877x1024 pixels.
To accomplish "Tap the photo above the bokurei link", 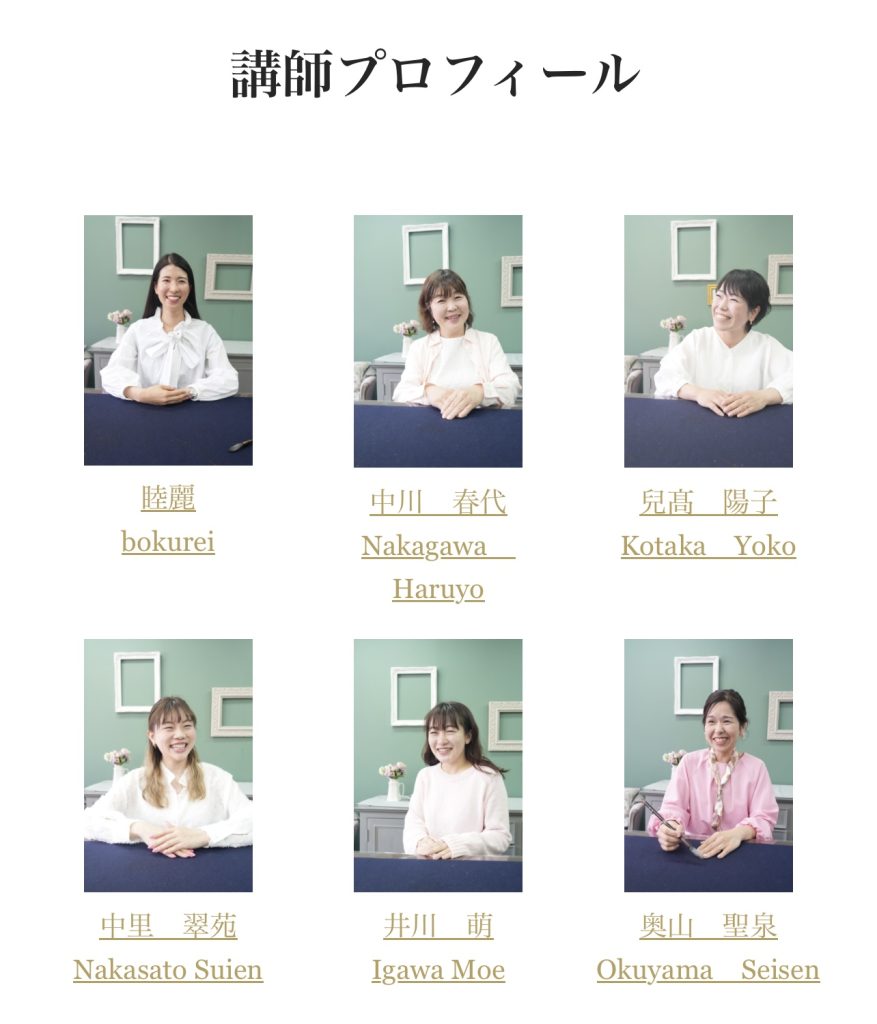I will (x=168, y=340).
